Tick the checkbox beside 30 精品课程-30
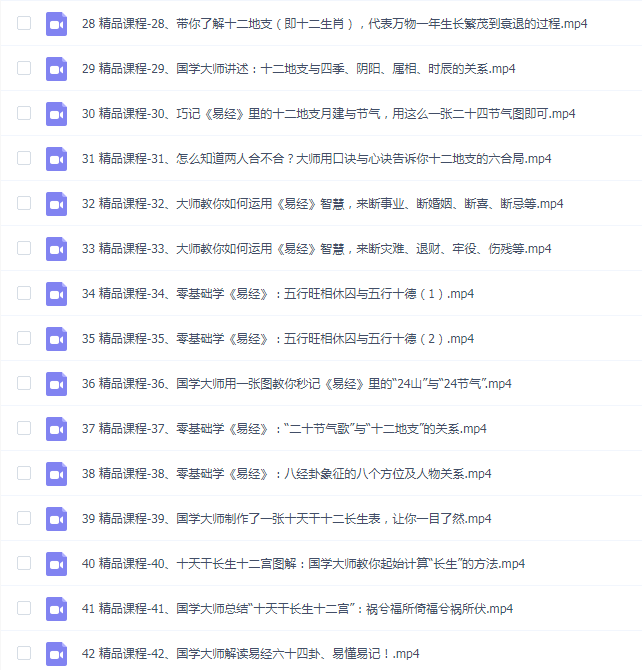This screenshot has width=642, height=670. pyautogui.click(x=24, y=113)
